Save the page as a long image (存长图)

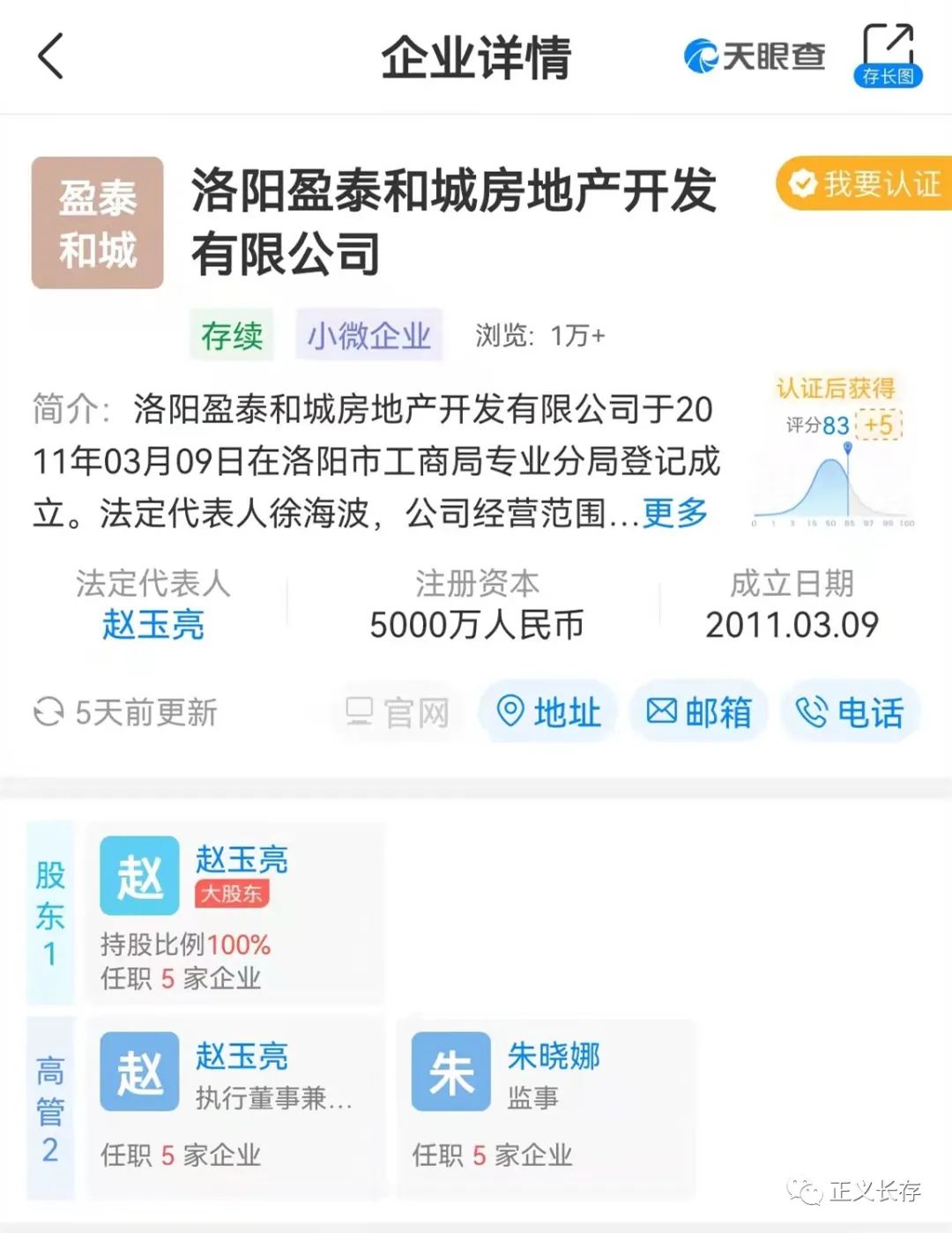888,56
